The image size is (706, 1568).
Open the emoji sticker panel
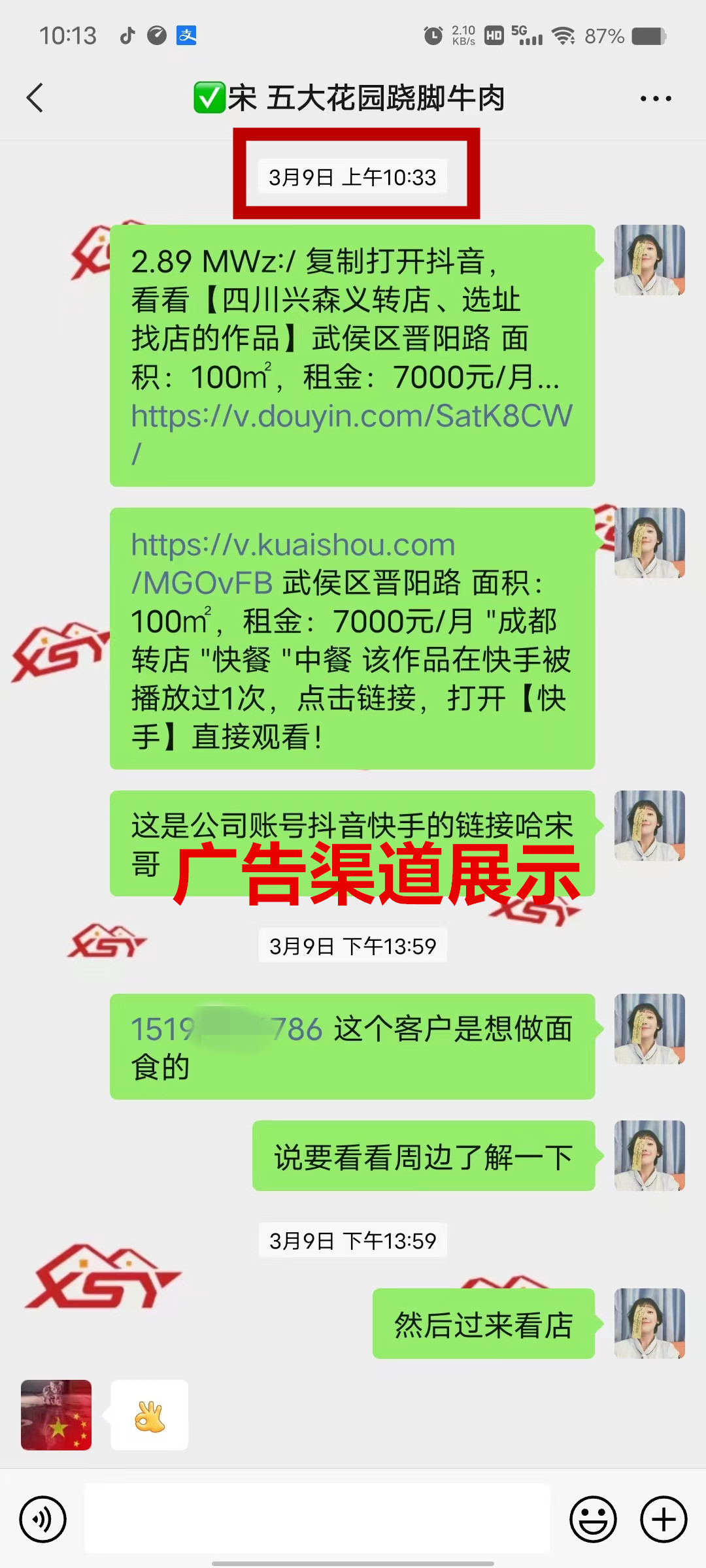pyautogui.click(x=593, y=1519)
